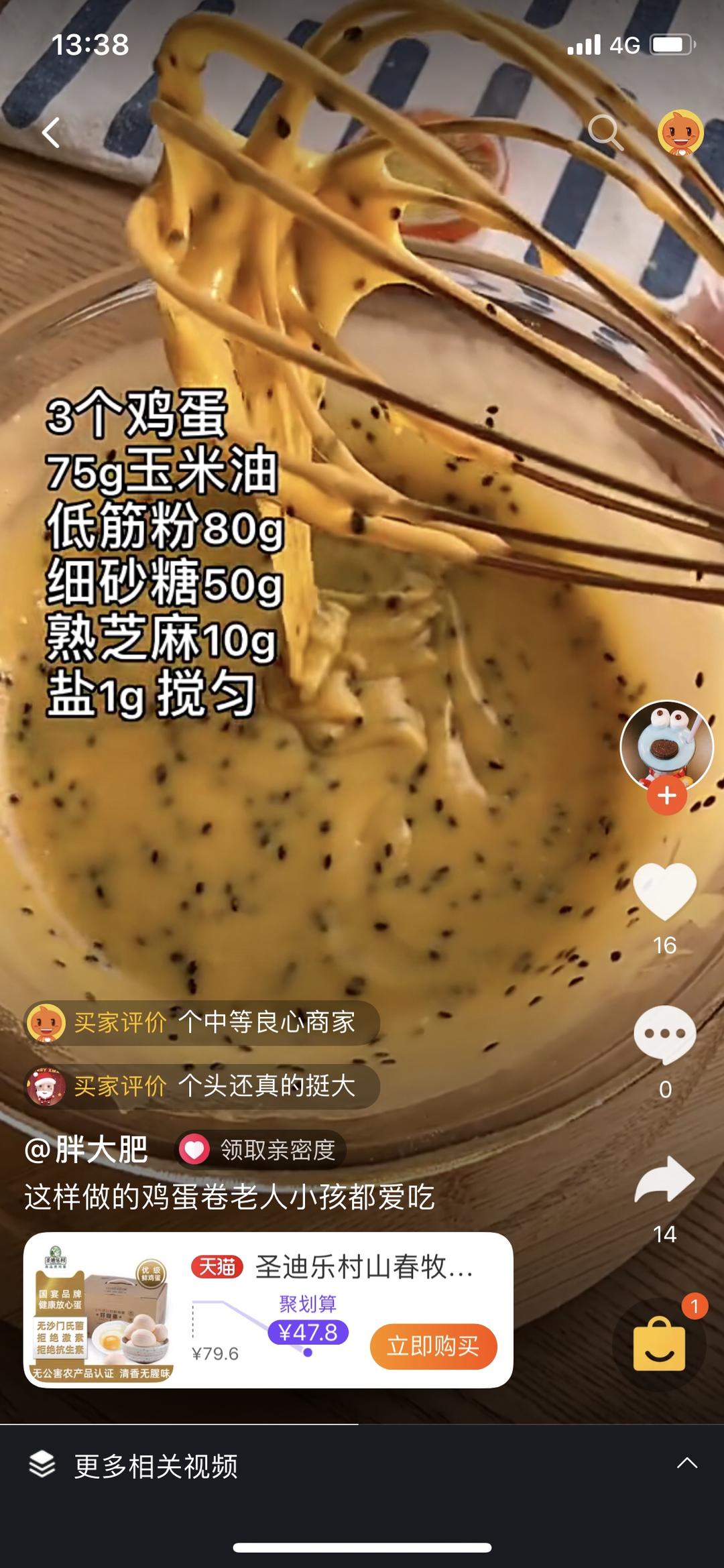Tap 领取亲密度 chip
The width and height of the screenshot is (724, 1568).
[x=261, y=1150]
